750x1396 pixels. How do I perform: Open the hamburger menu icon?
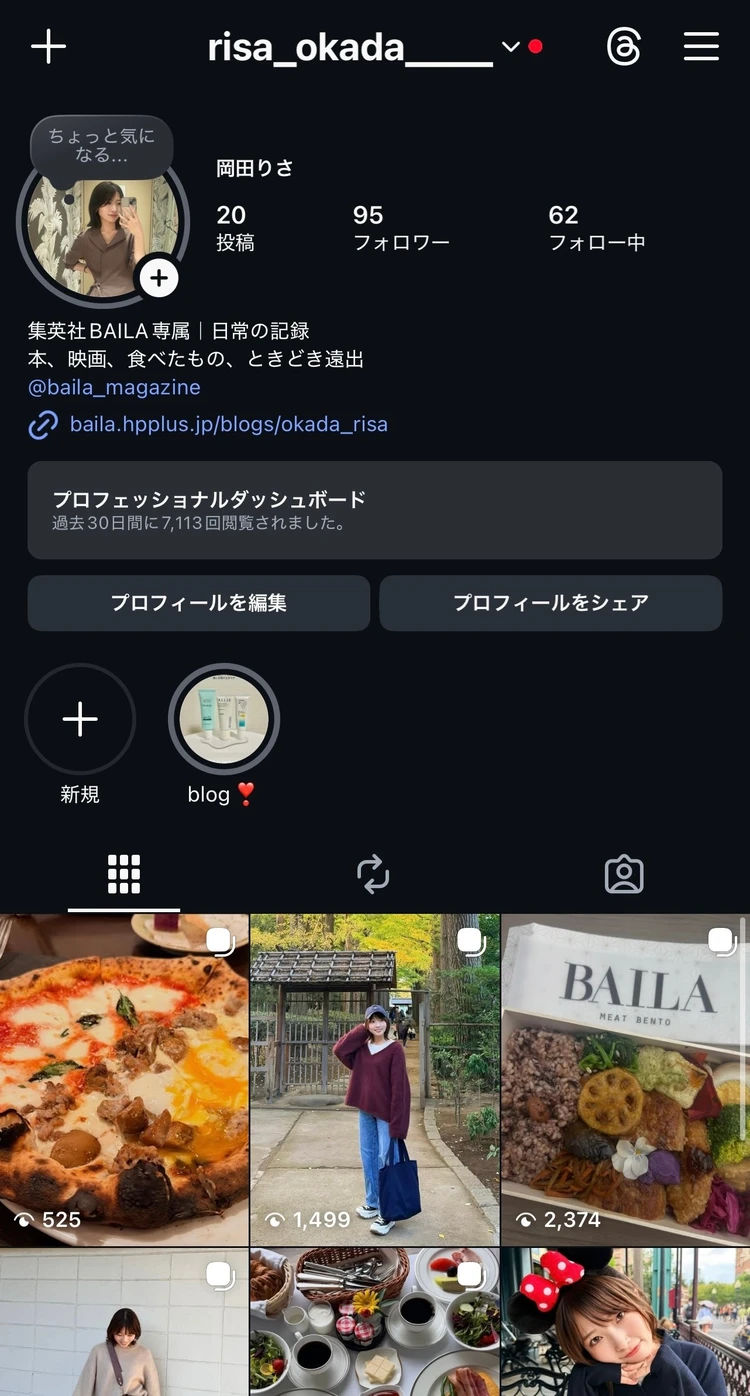coord(701,46)
